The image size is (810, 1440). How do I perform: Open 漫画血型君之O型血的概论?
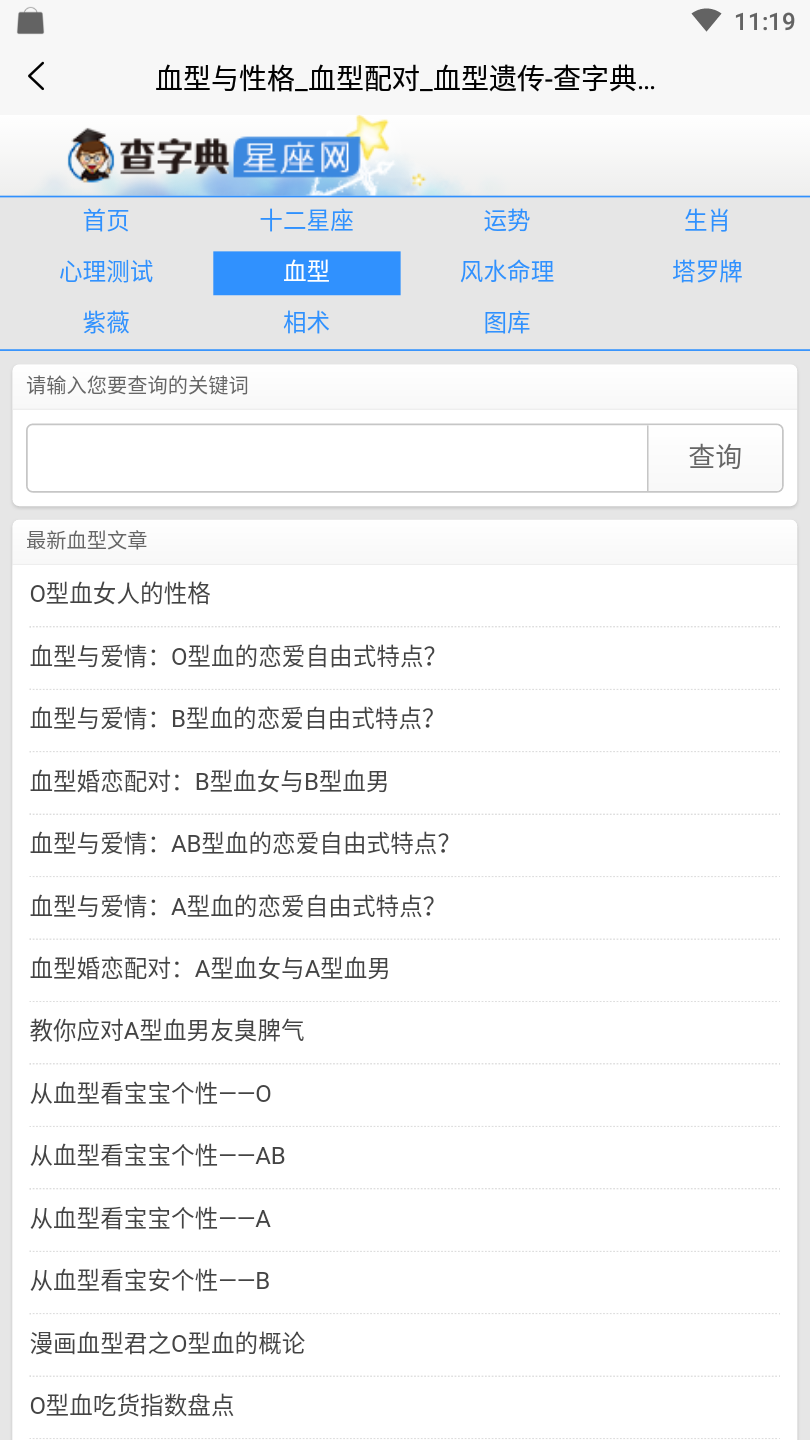coord(167,1343)
